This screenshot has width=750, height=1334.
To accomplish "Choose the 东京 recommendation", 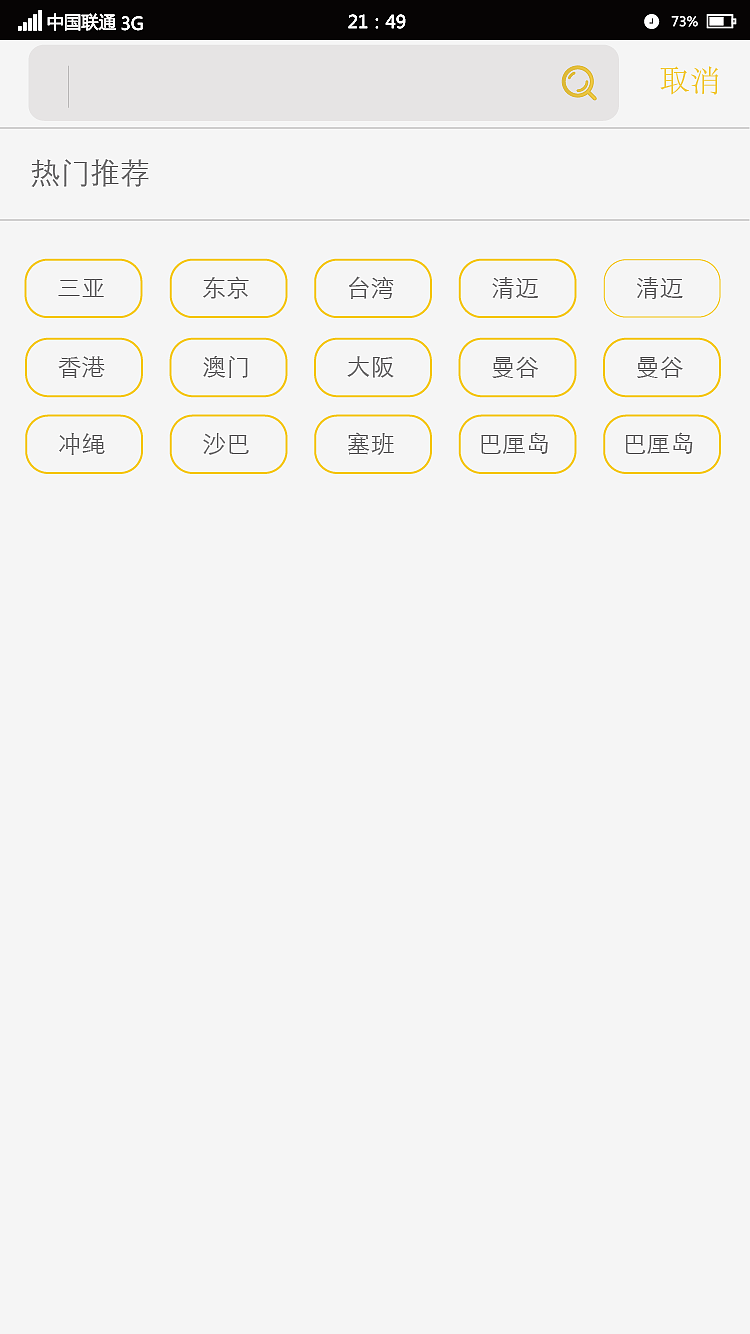I will coord(228,288).
